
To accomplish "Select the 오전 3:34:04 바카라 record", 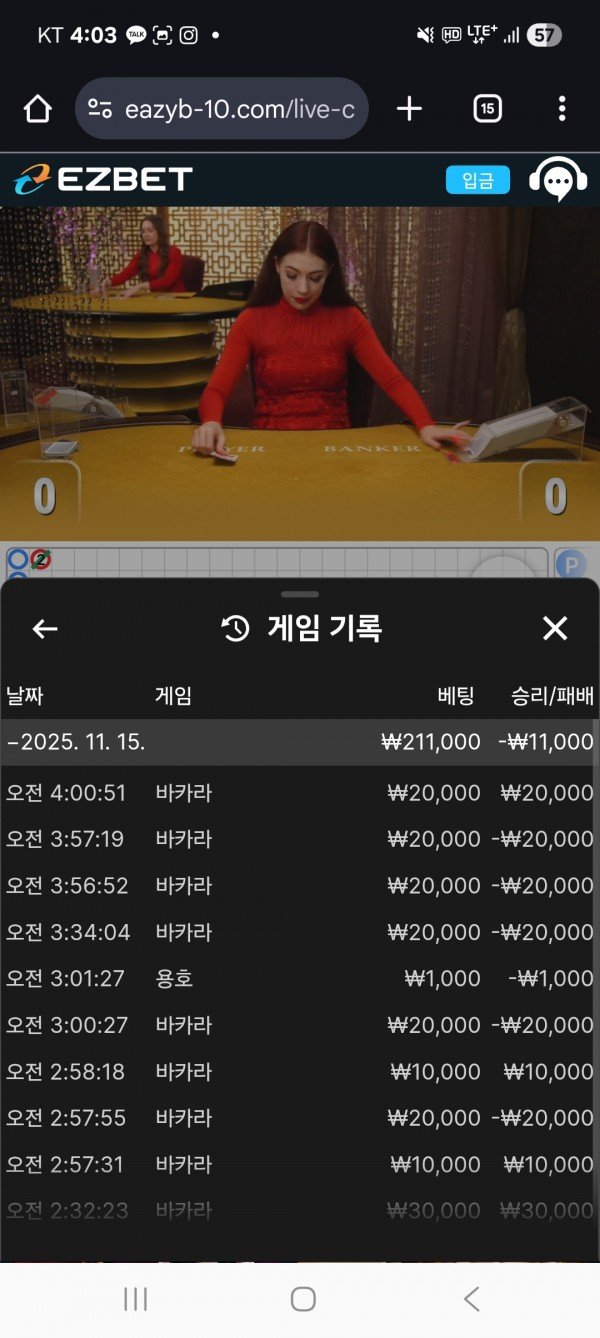I will (298, 932).
